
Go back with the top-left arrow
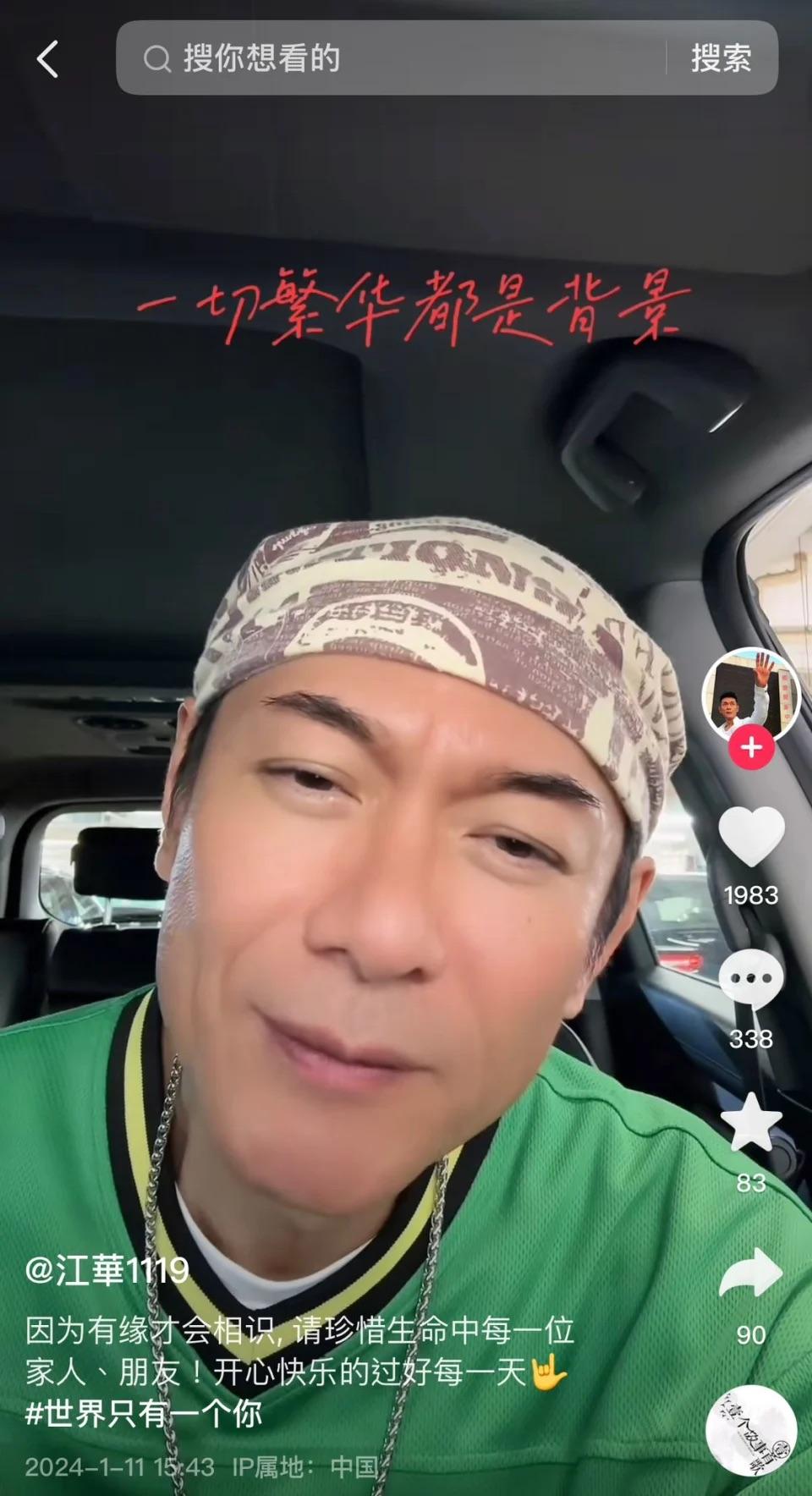pyautogui.click(x=48, y=59)
